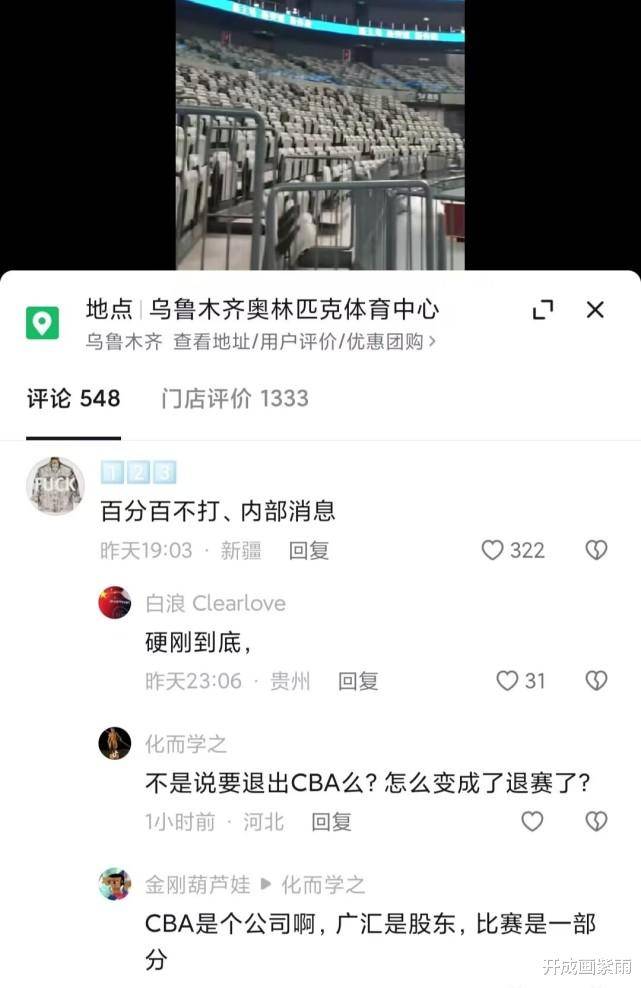Viewport: 641px width, 988px height.
Task: Open 金刚葫芦娃's profile avatar
Action: 115,884
